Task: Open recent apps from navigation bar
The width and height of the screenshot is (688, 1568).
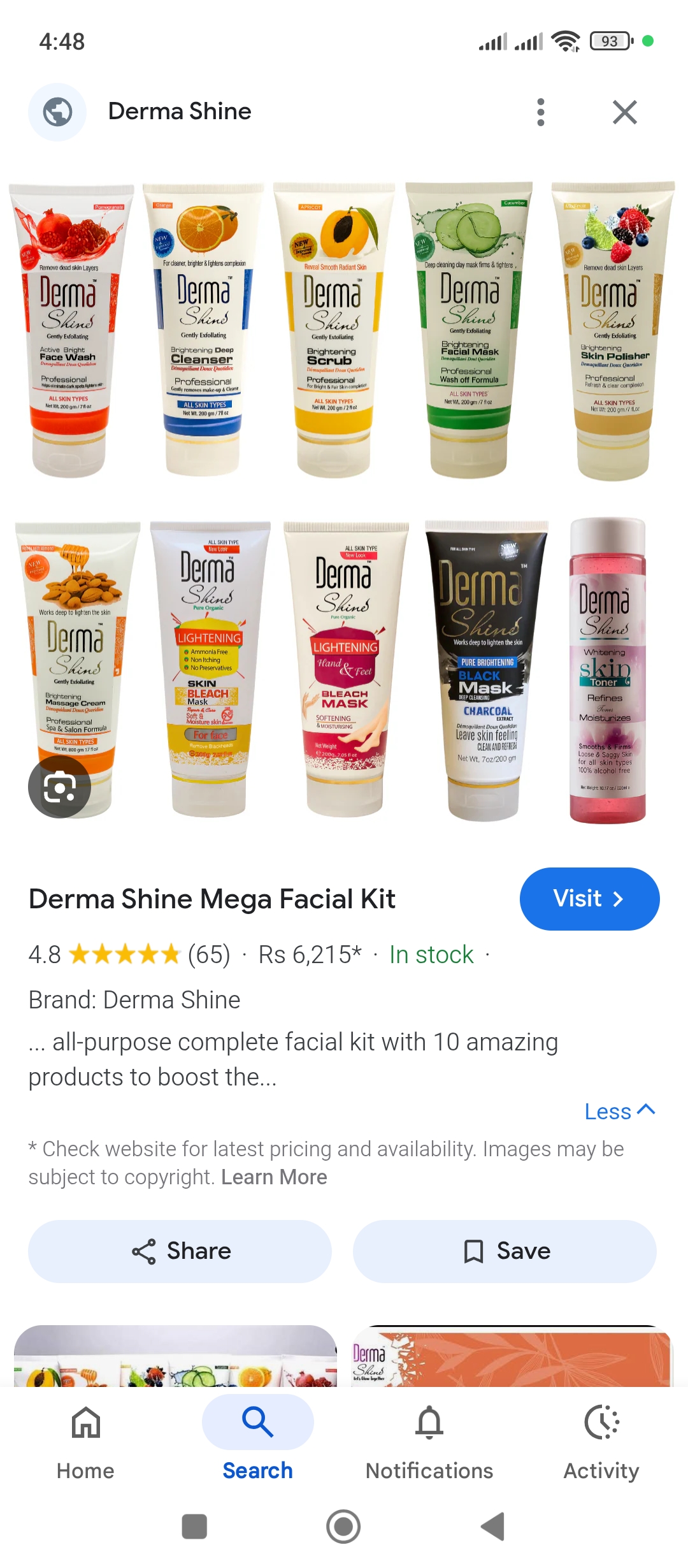Action: pos(194,1527)
